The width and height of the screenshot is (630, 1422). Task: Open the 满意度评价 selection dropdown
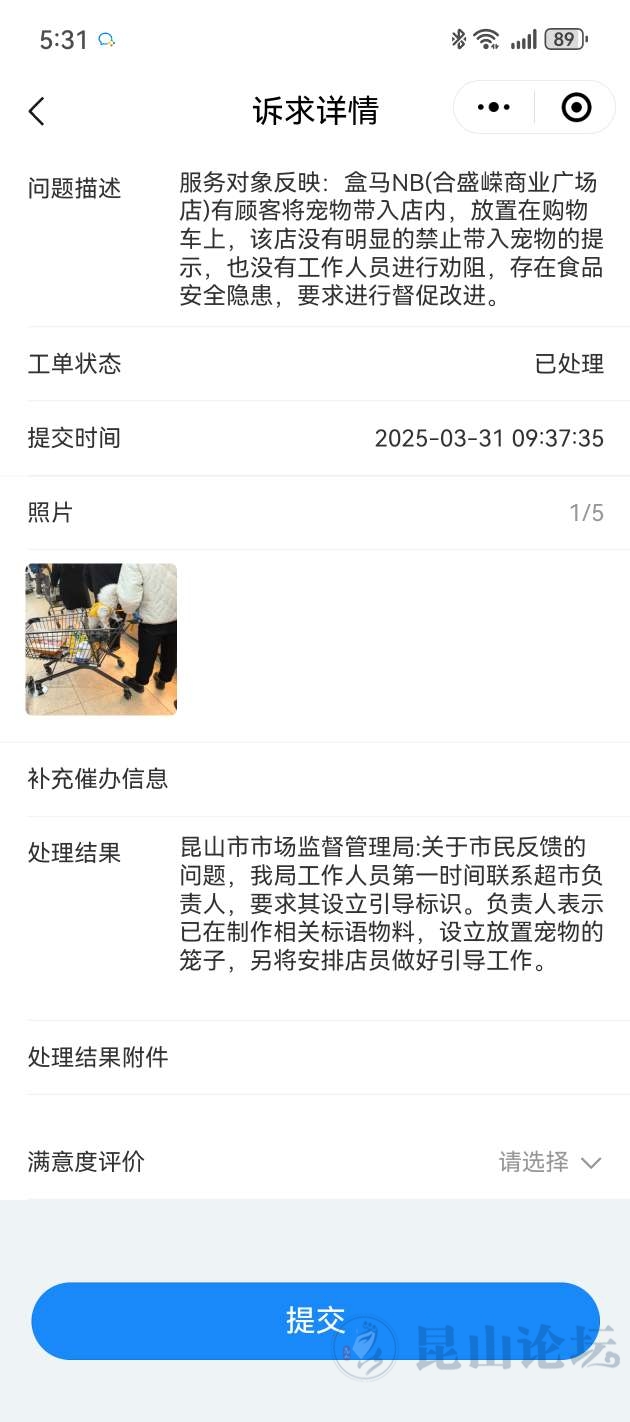coord(550,1162)
